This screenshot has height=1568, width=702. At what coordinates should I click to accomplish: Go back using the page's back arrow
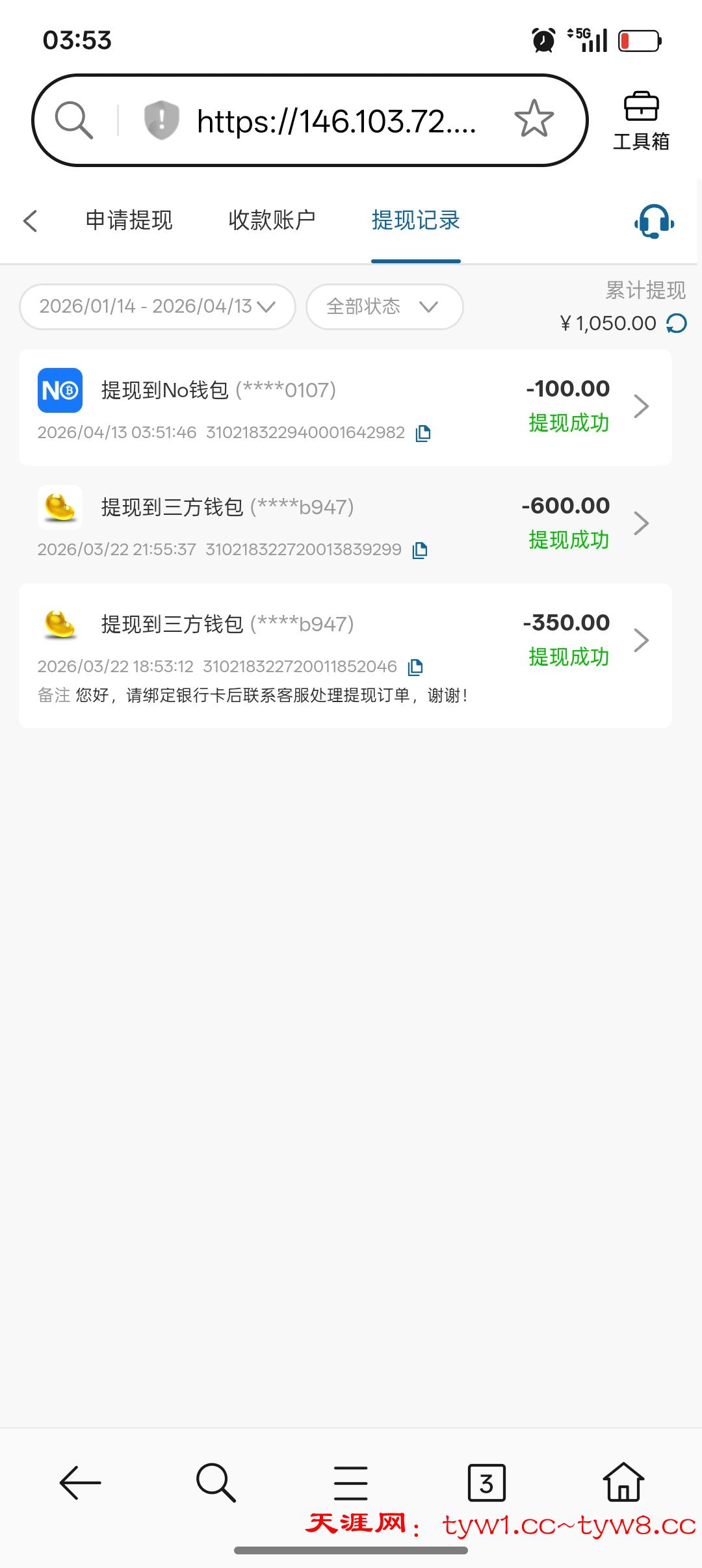[x=31, y=221]
